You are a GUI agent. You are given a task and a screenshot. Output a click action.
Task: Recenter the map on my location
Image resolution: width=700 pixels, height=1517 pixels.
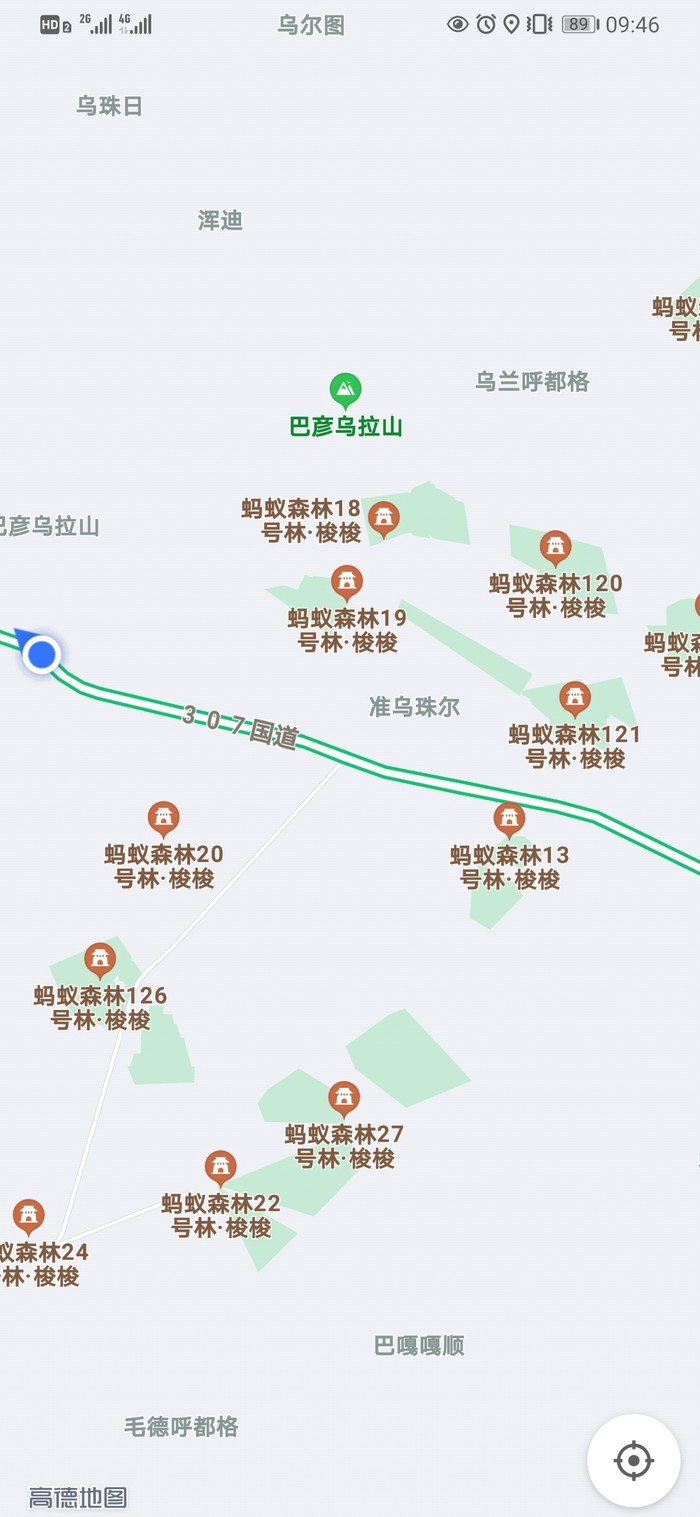click(634, 1461)
